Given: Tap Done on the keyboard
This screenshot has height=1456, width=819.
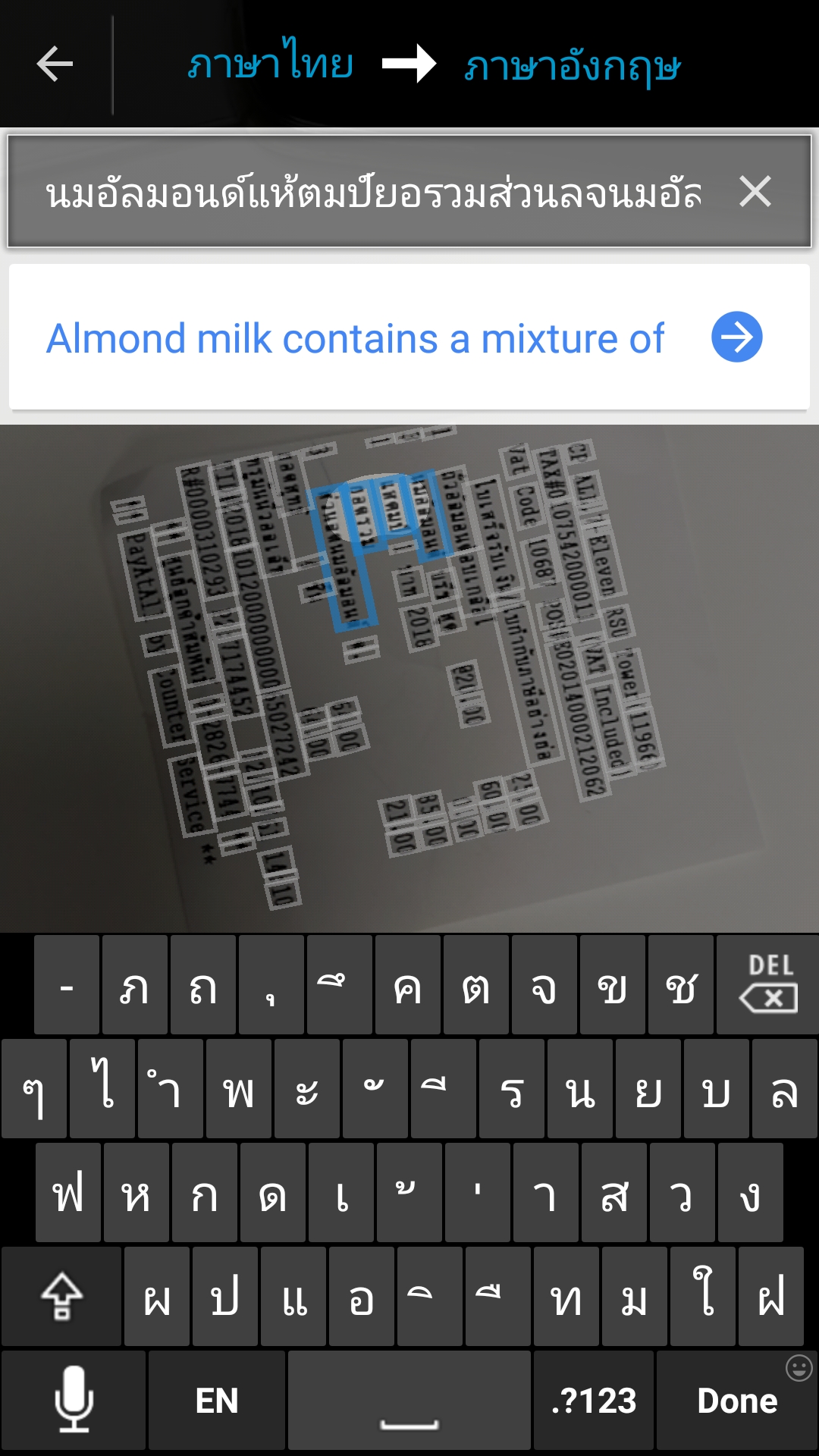Looking at the screenshot, I should [737, 1400].
